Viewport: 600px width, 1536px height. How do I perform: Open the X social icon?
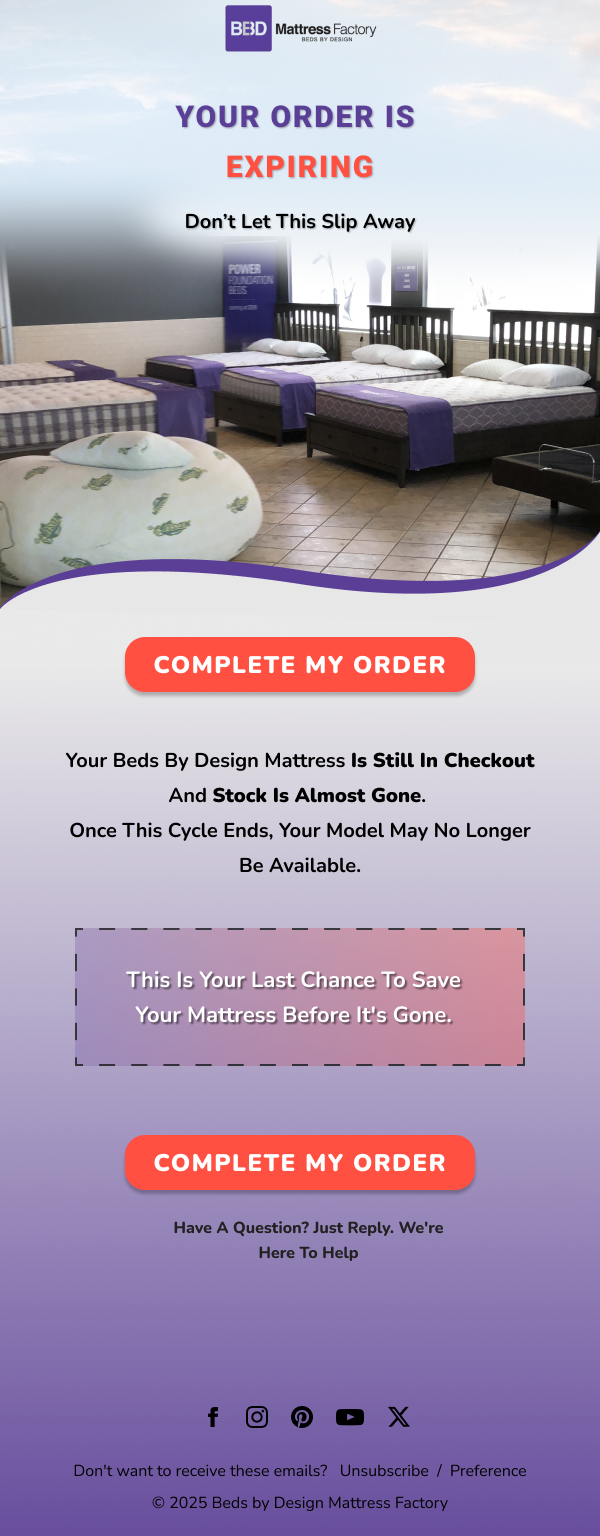[399, 1417]
